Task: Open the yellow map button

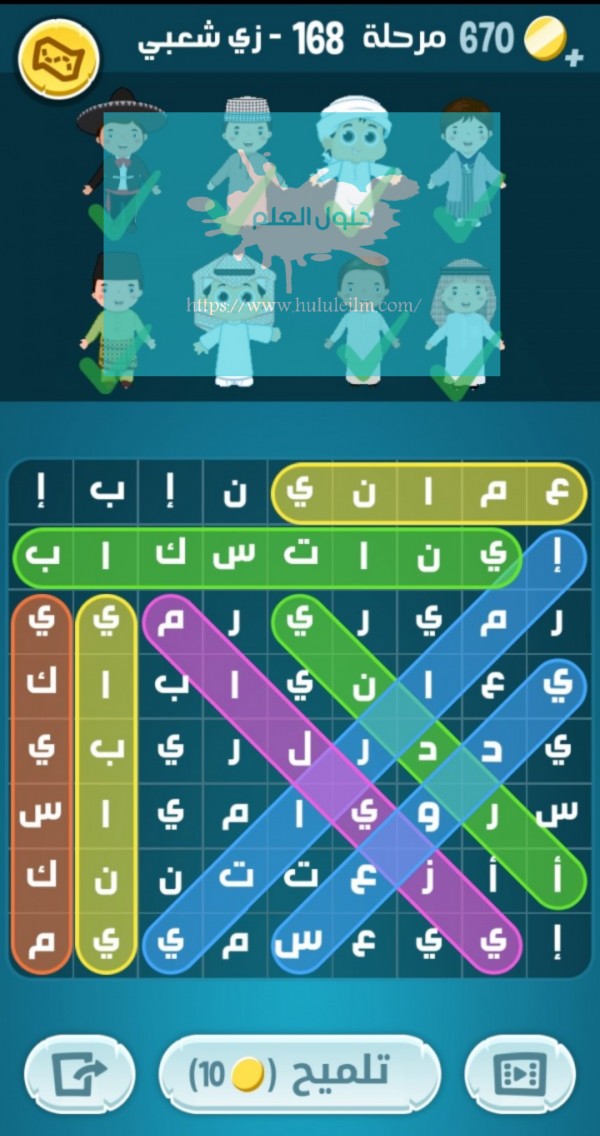Action: pyautogui.click(x=58, y=59)
